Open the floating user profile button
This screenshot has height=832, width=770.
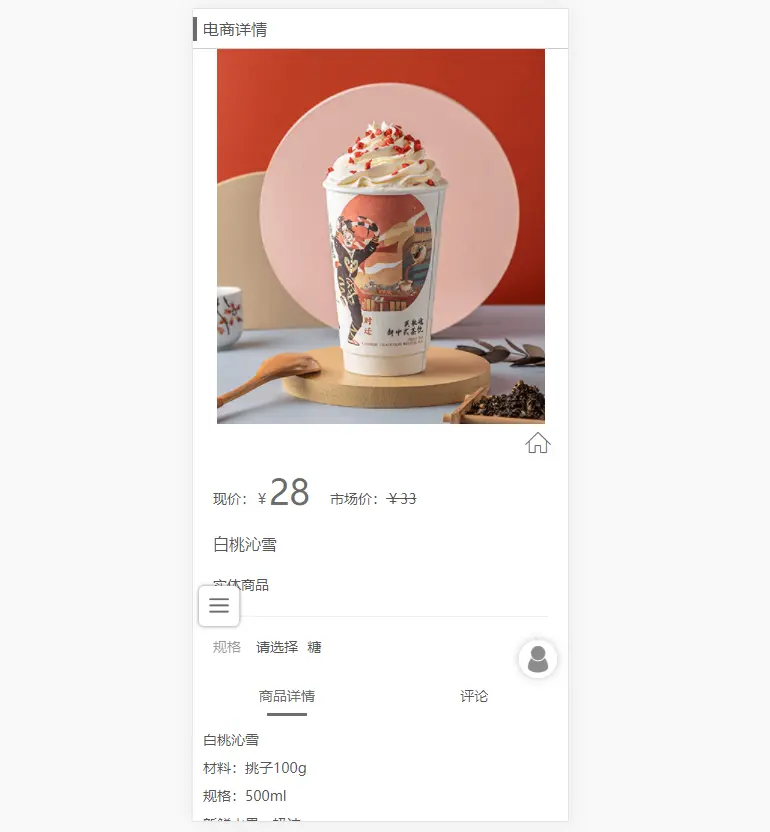pyautogui.click(x=538, y=659)
